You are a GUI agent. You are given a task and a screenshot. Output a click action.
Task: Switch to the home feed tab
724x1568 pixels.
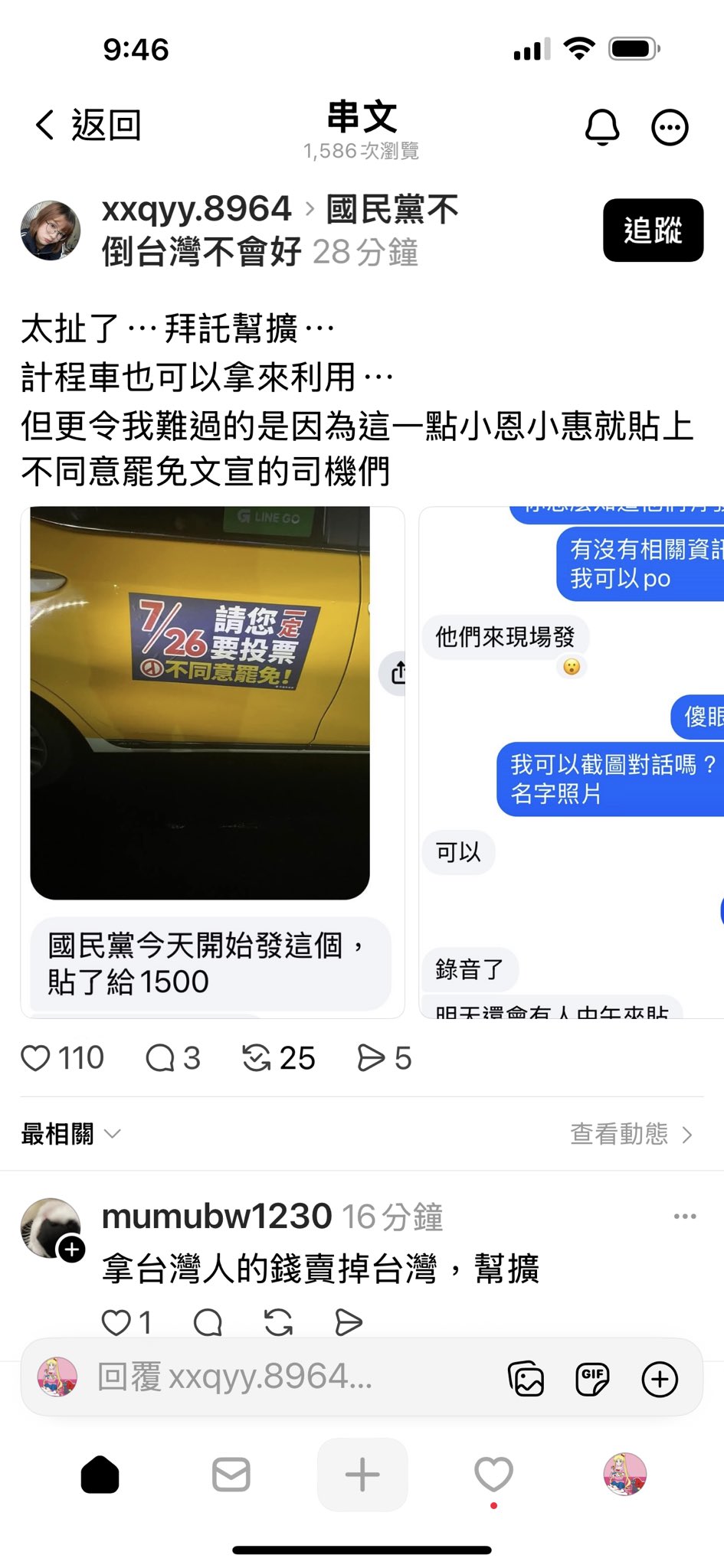[x=100, y=1474]
